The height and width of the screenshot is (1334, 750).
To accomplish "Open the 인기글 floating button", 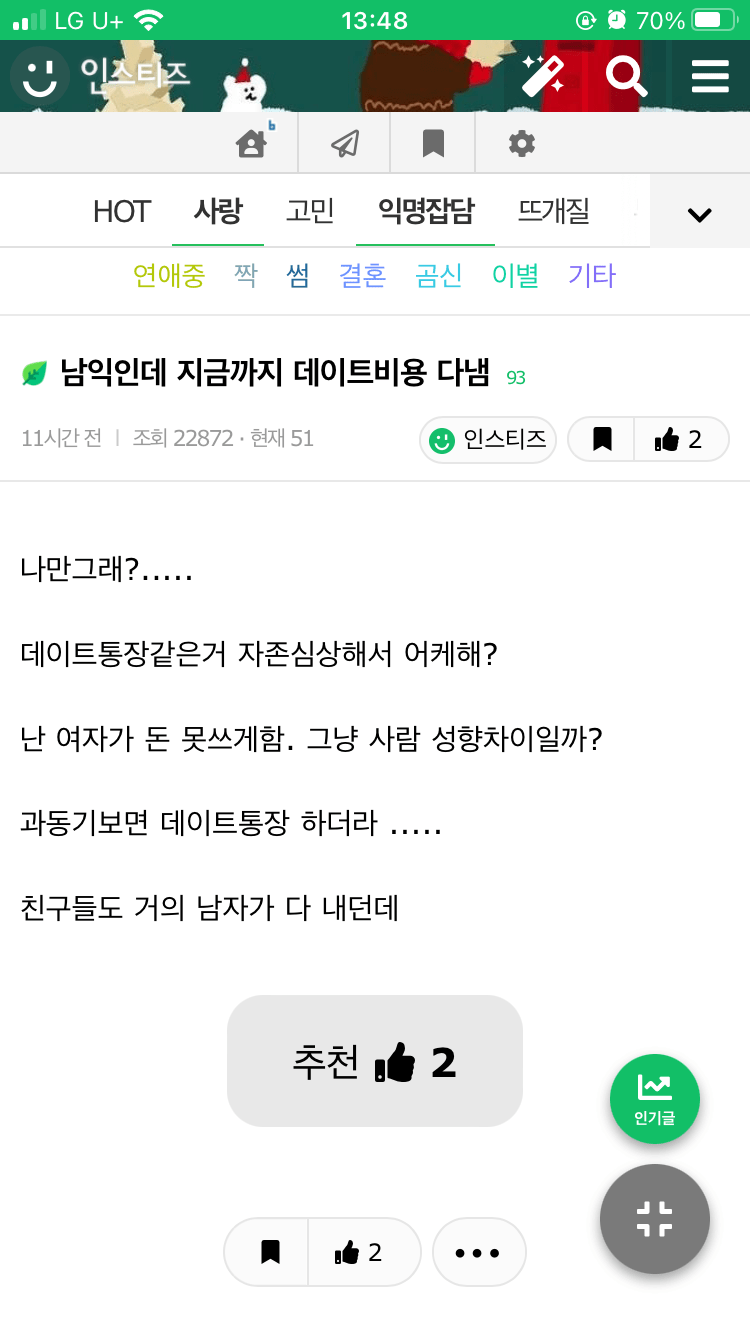I will [655, 1099].
